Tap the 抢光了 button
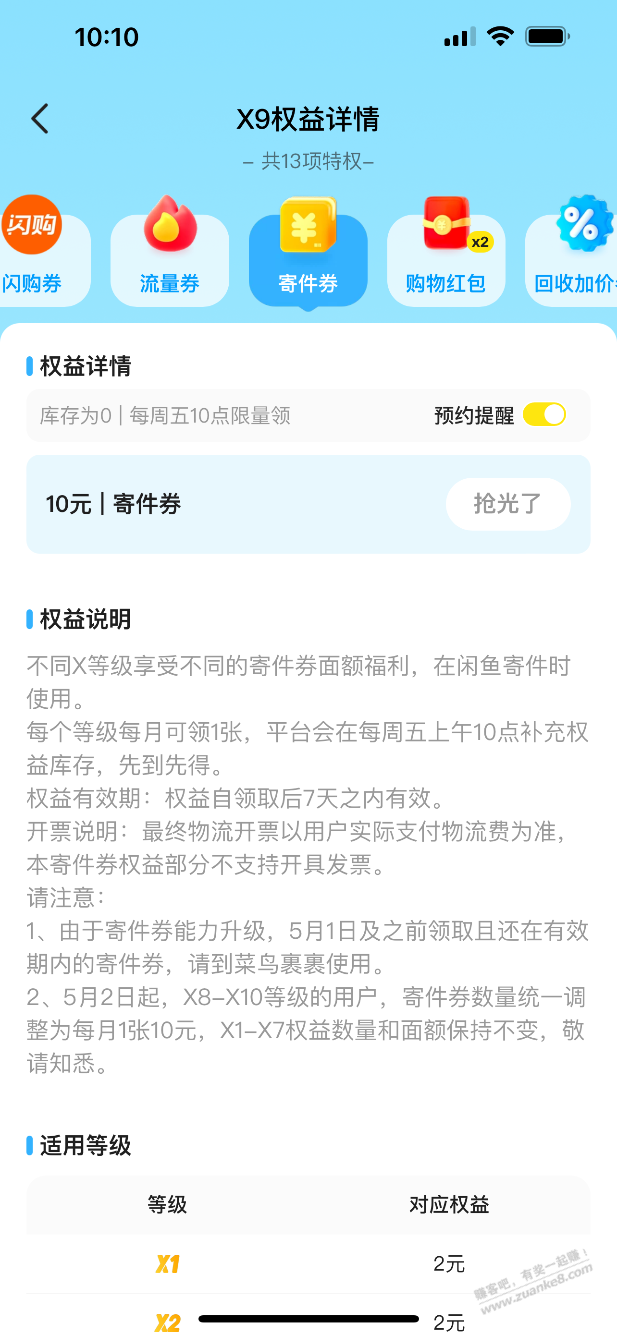617x1334 pixels. point(508,504)
